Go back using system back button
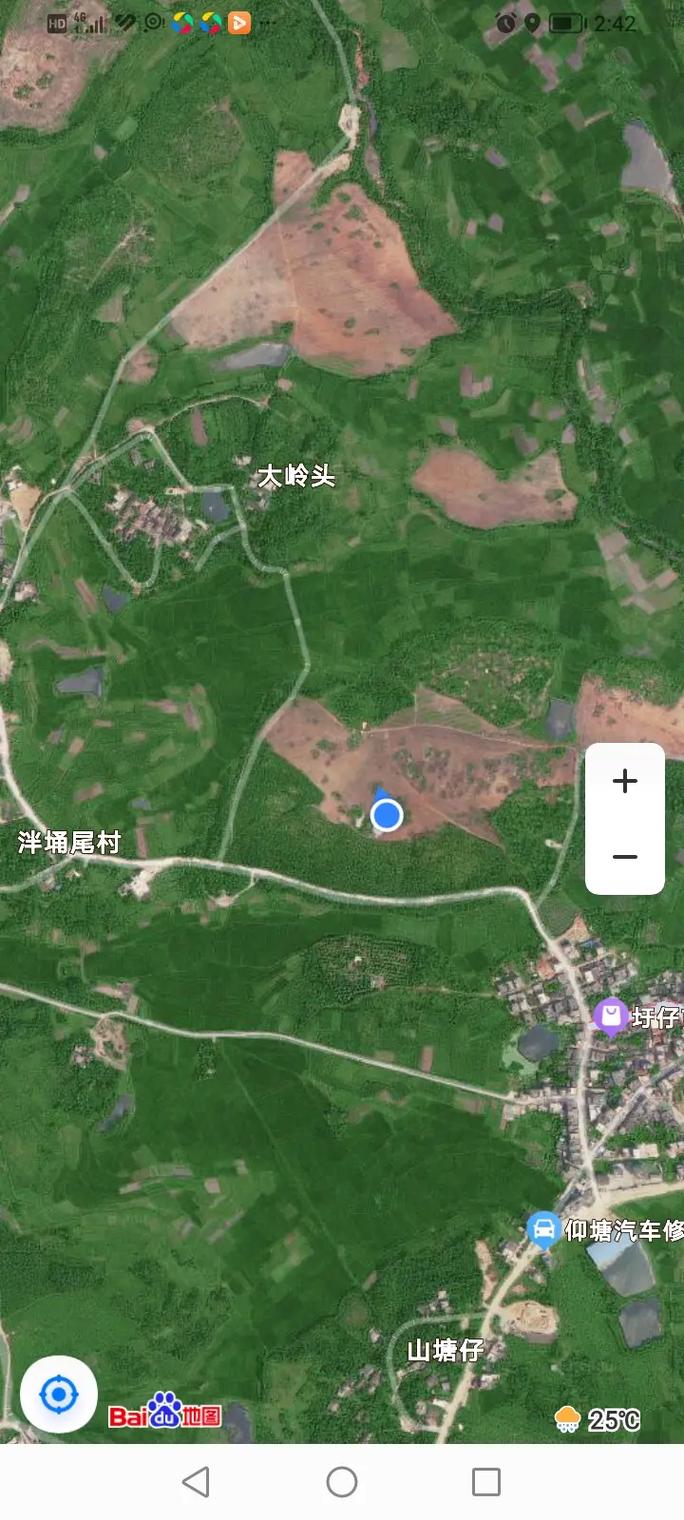 (x=196, y=1482)
